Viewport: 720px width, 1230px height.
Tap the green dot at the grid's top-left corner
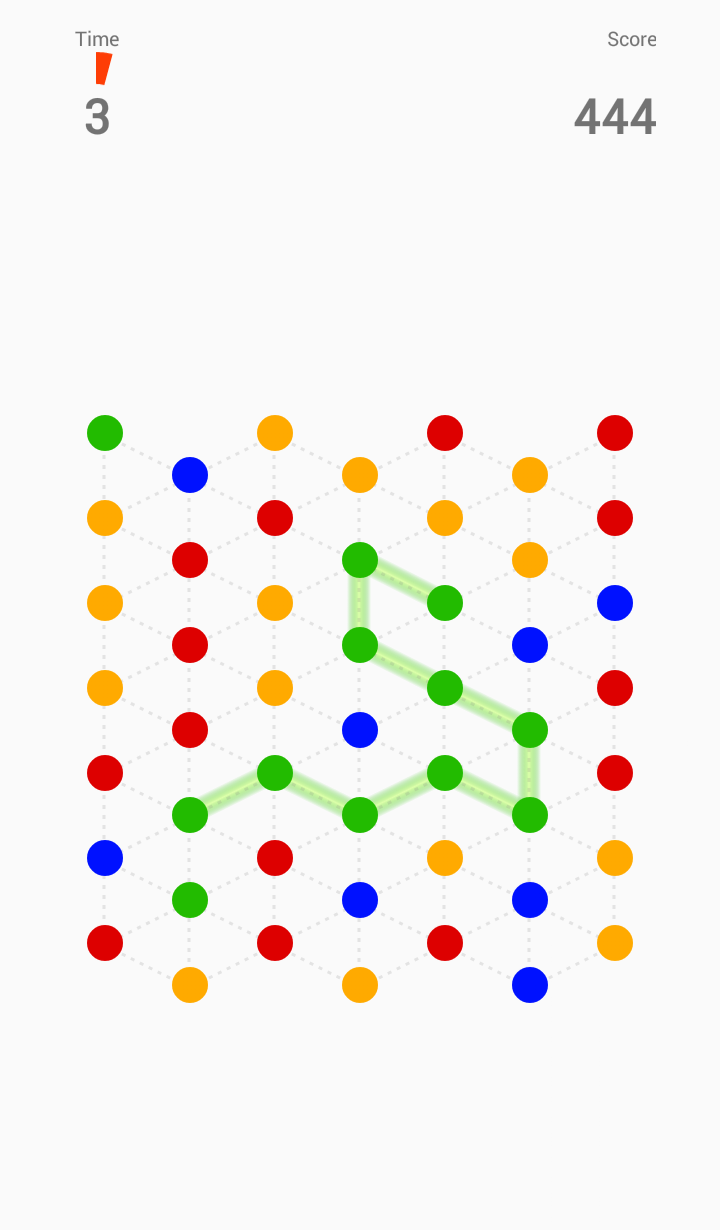[x=105, y=433]
